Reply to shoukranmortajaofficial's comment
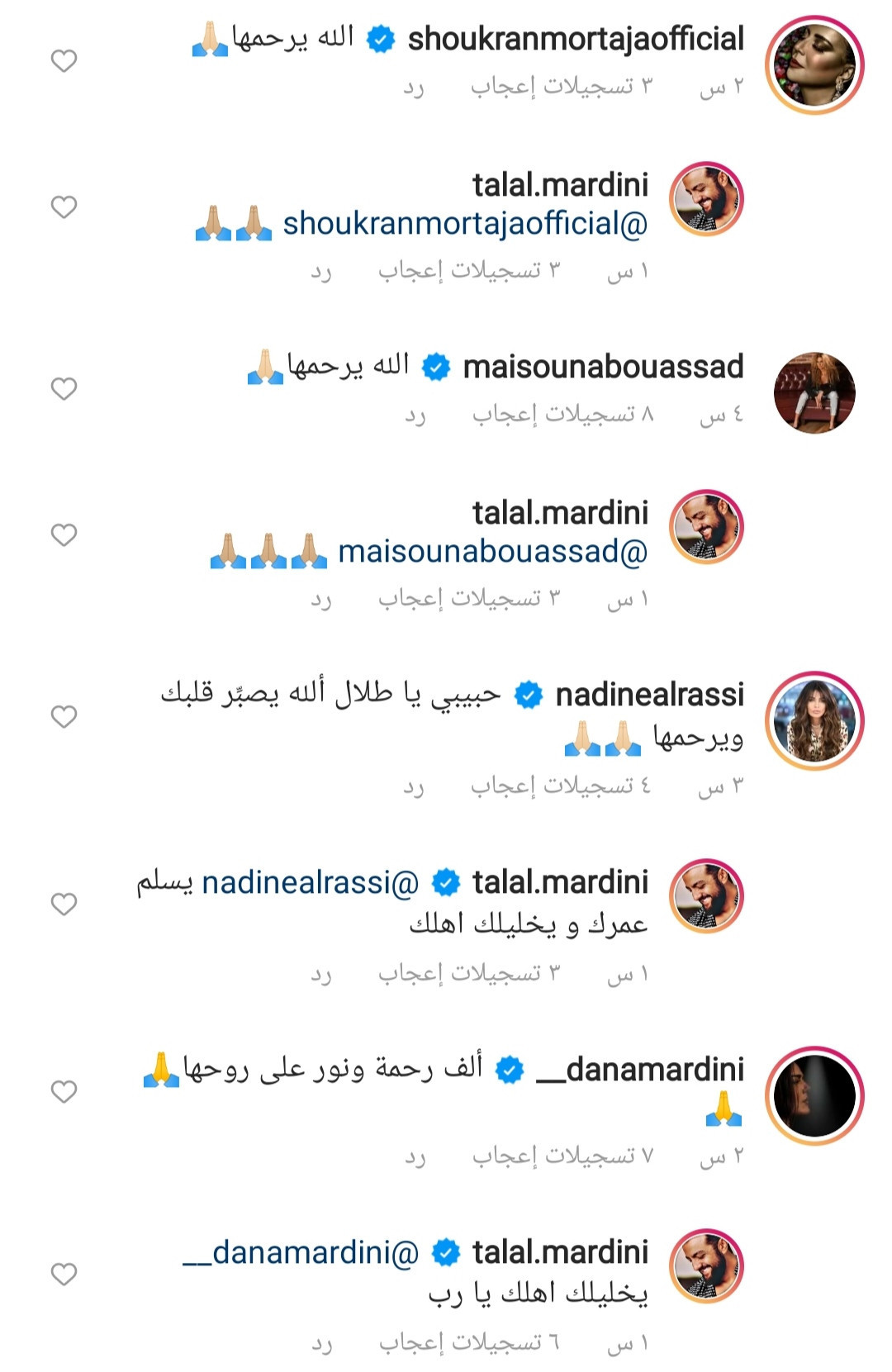892x1372 pixels. pyautogui.click(x=414, y=87)
